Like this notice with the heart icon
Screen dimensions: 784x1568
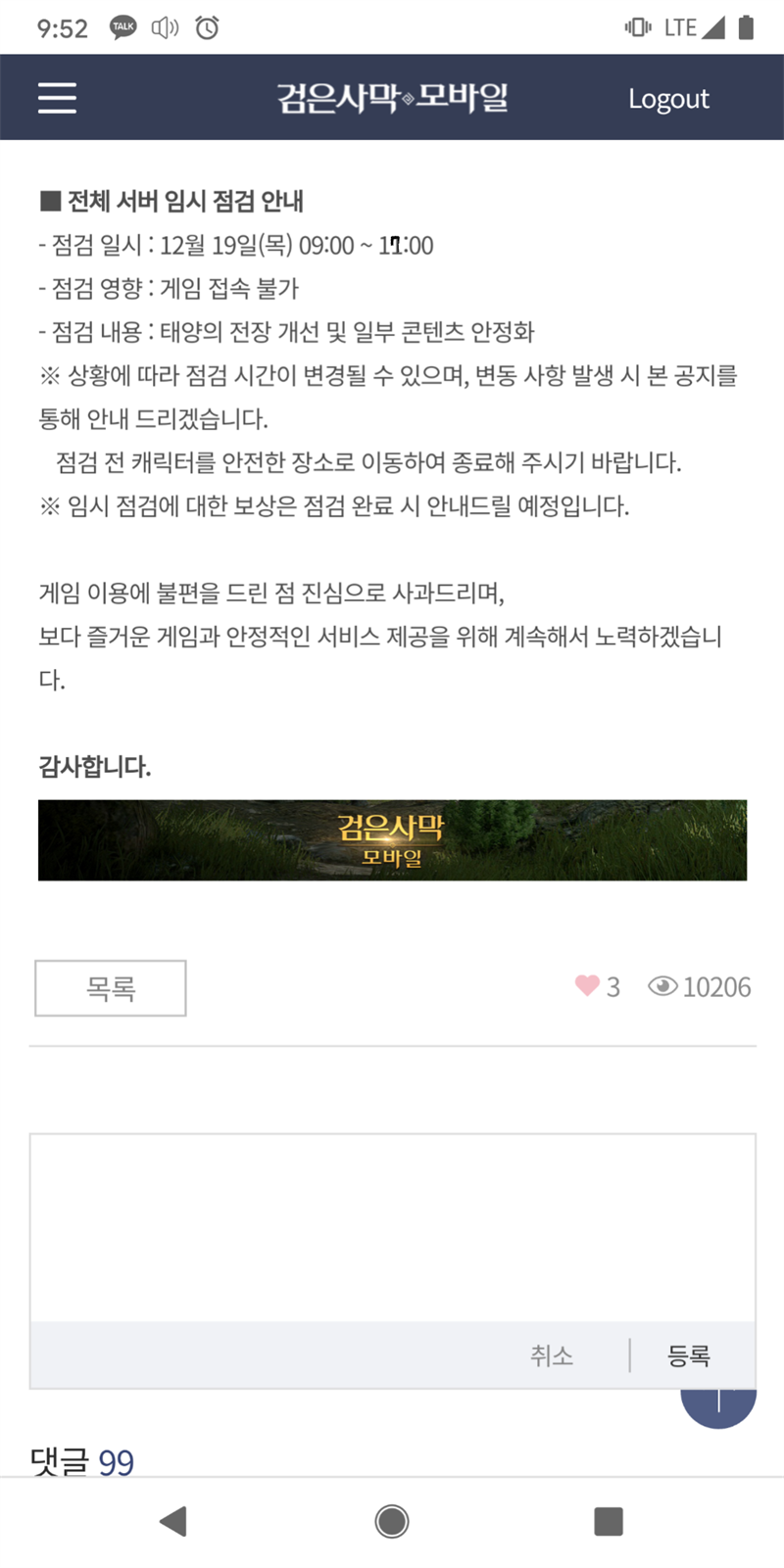click(x=587, y=986)
